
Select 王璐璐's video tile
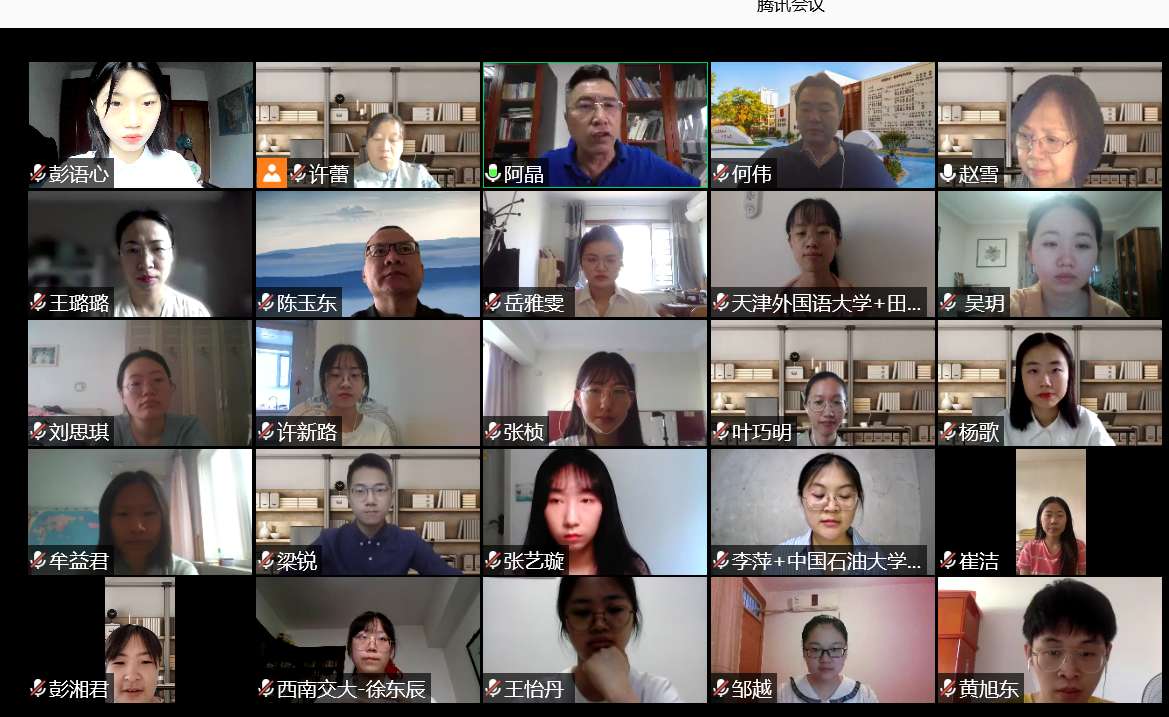coord(140,254)
